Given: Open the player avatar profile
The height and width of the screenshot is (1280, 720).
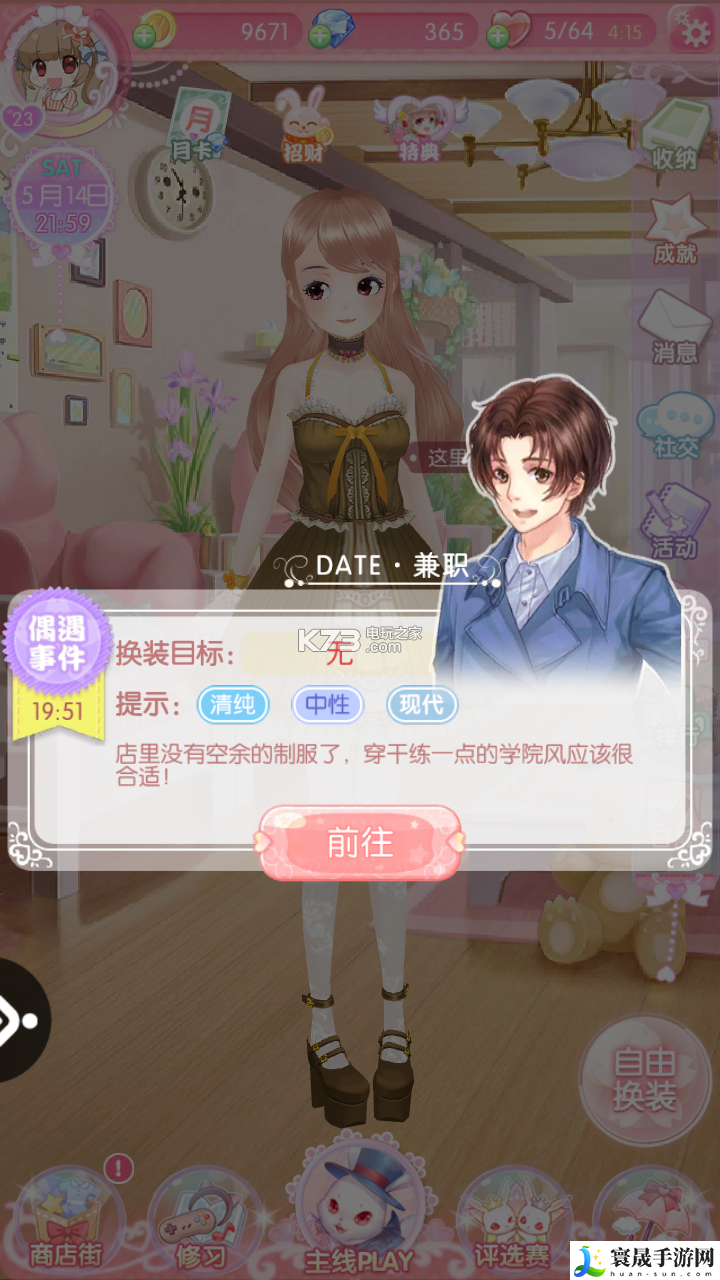Looking at the screenshot, I should tap(58, 58).
